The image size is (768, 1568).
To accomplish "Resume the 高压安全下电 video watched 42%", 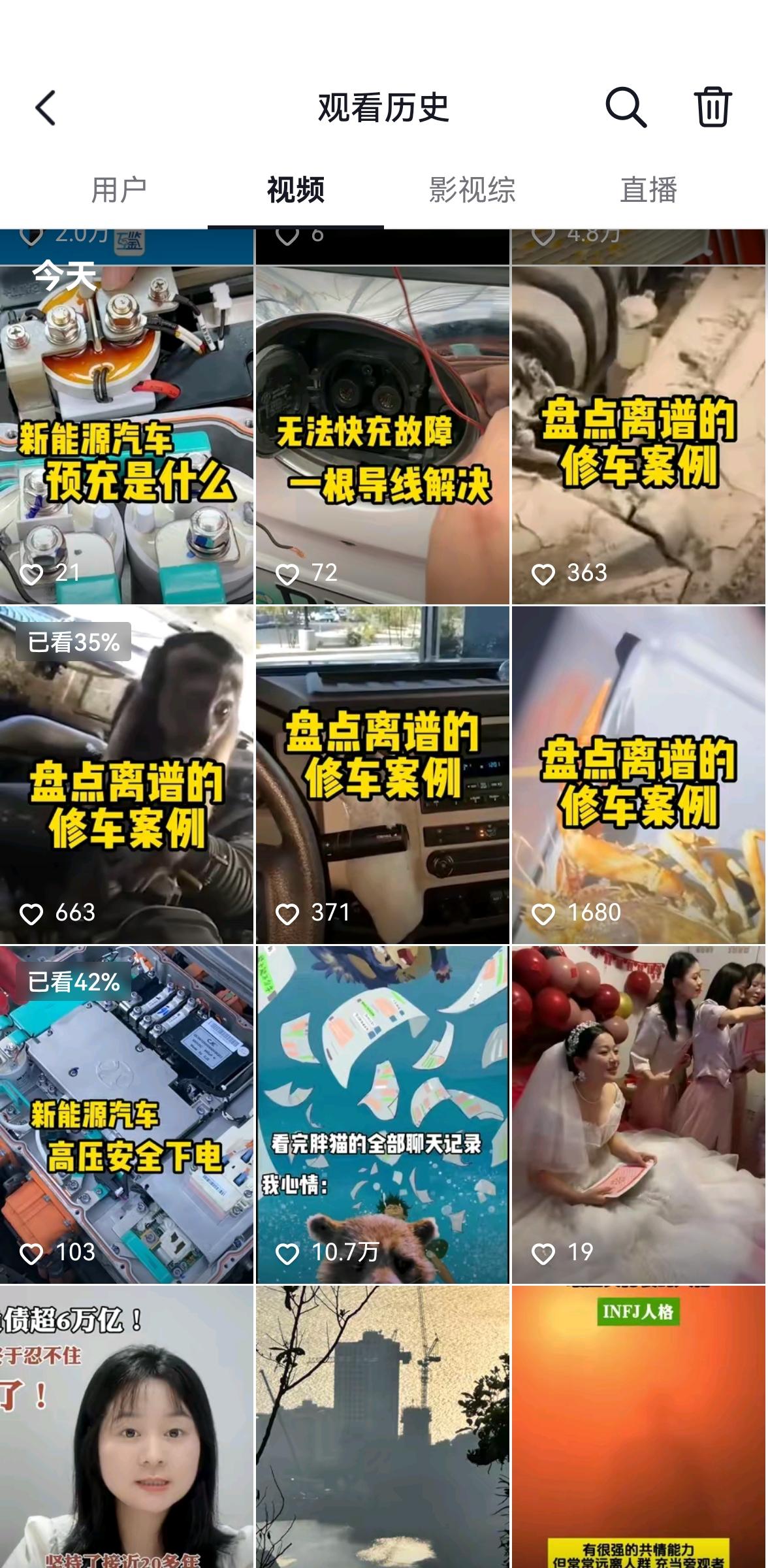I will tap(127, 1114).
